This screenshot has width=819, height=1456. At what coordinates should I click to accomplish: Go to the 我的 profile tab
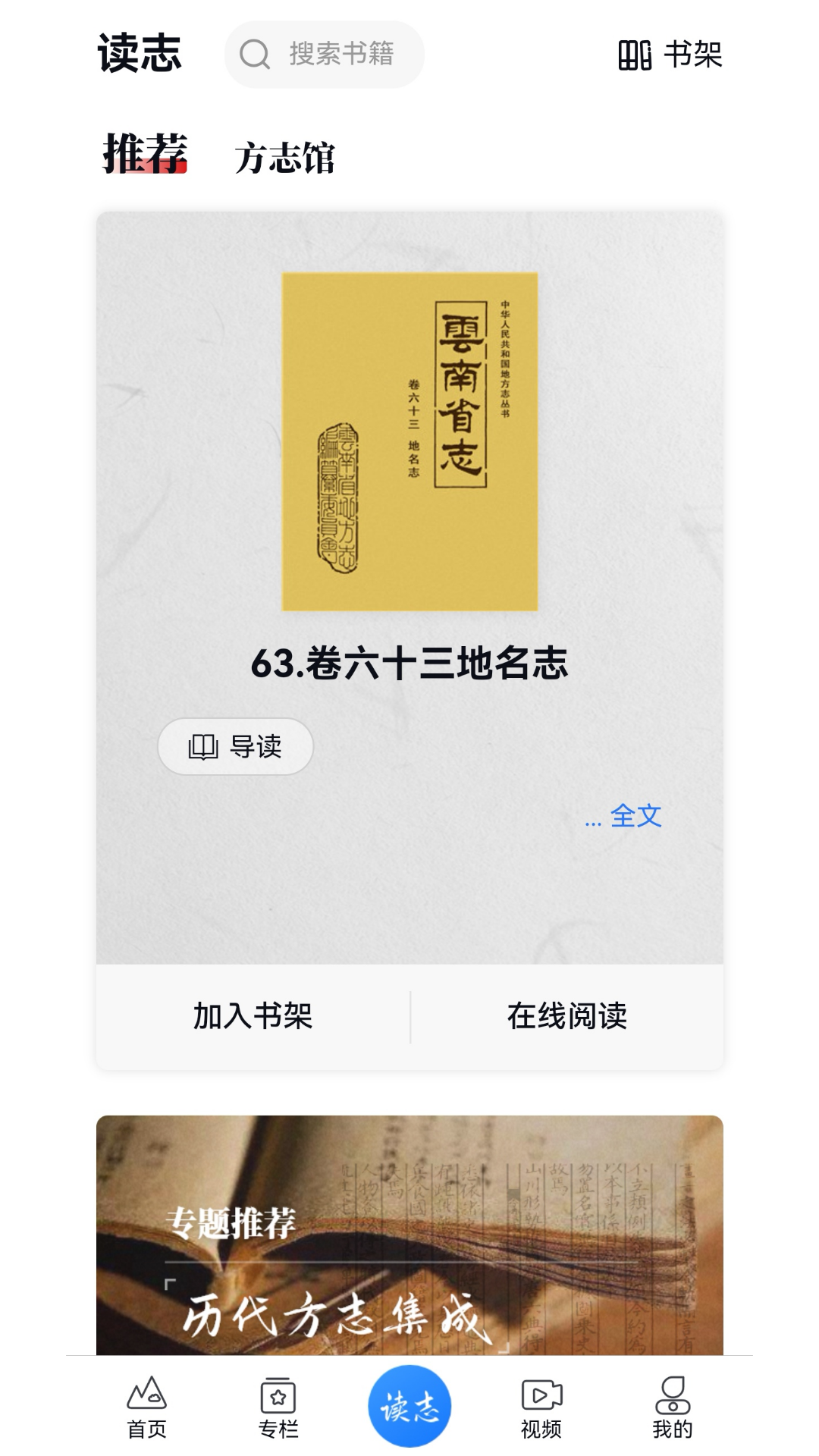click(x=673, y=1407)
